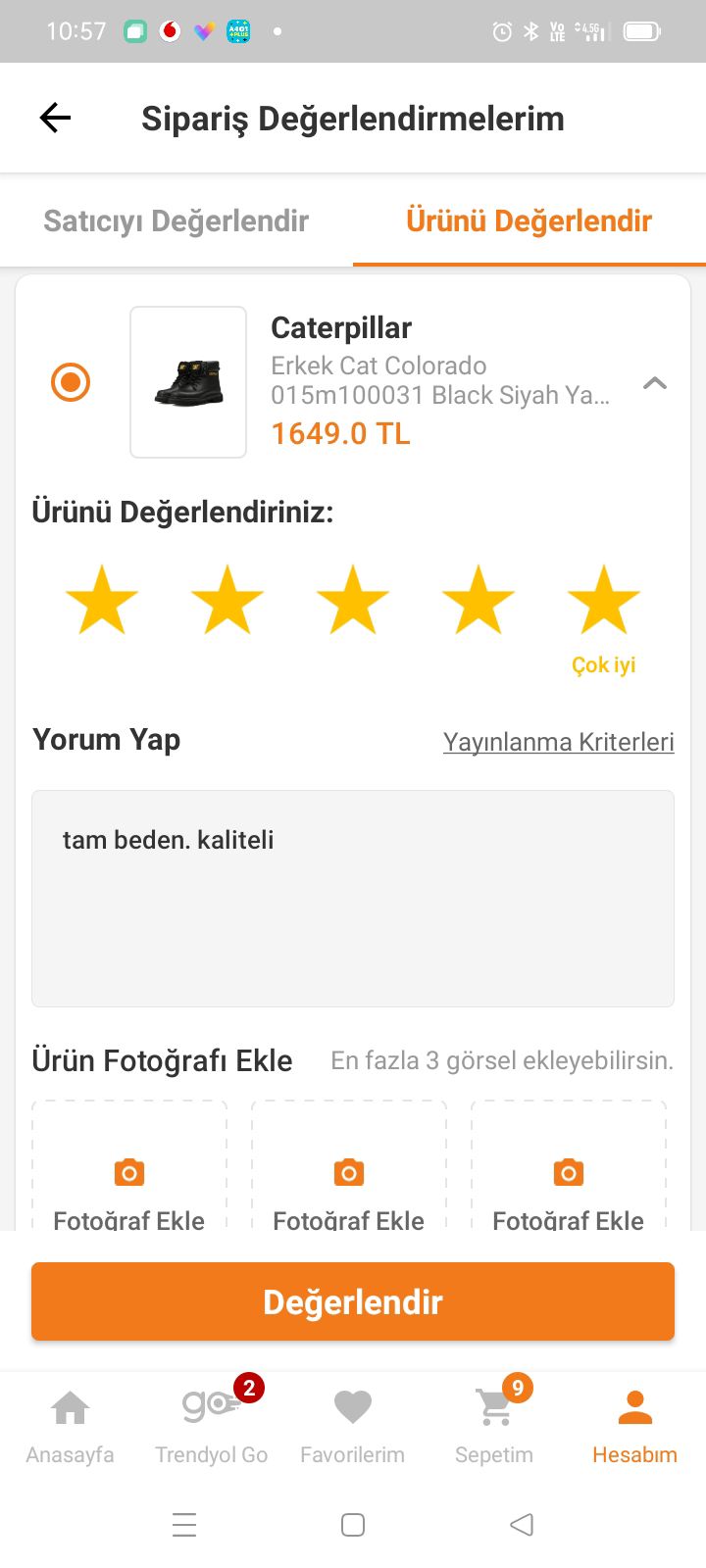706x1568 pixels.
Task: Tap the system home button
Action: point(353,1525)
